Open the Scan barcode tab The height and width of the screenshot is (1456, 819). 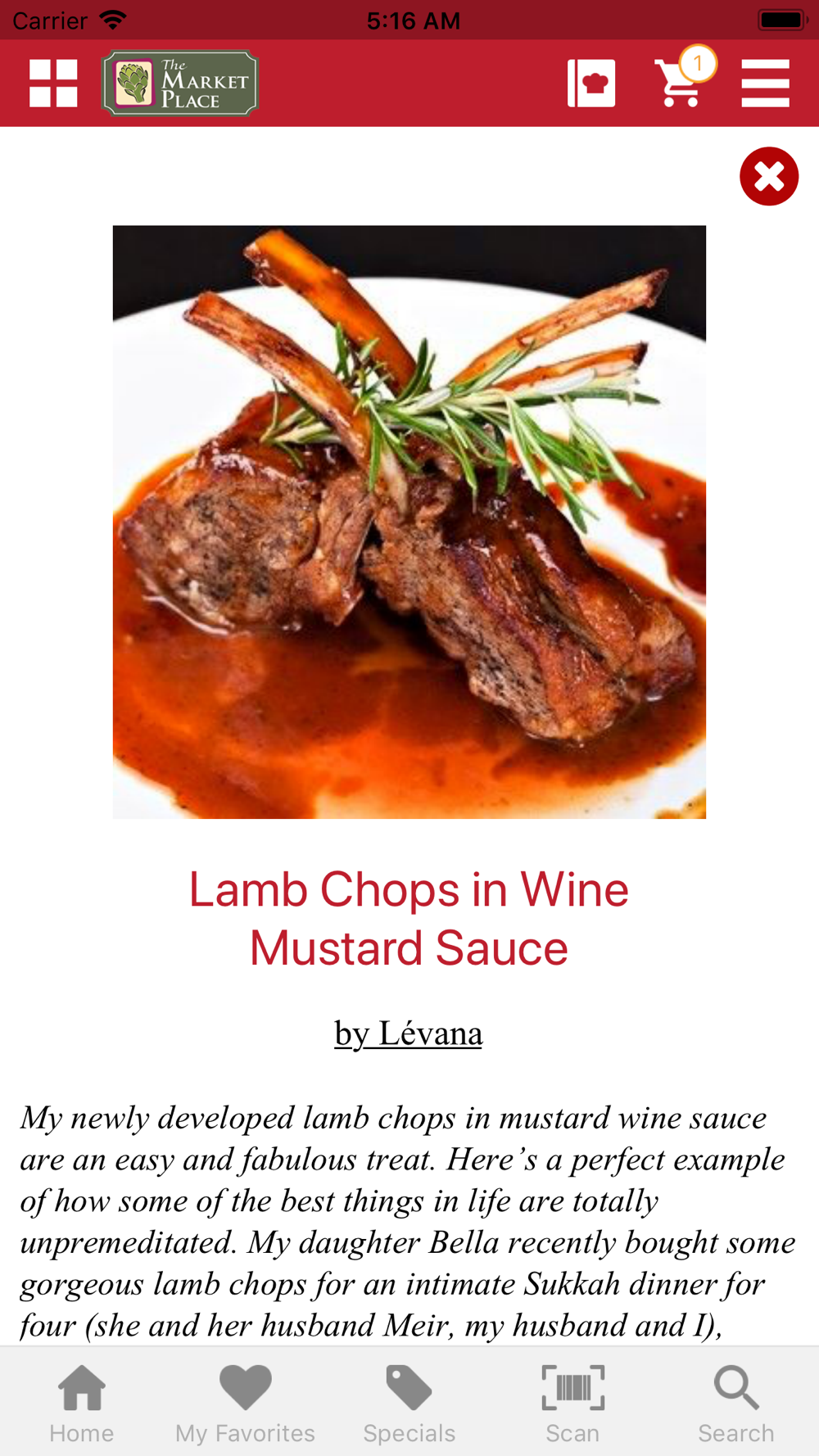click(x=573, y=1404)
